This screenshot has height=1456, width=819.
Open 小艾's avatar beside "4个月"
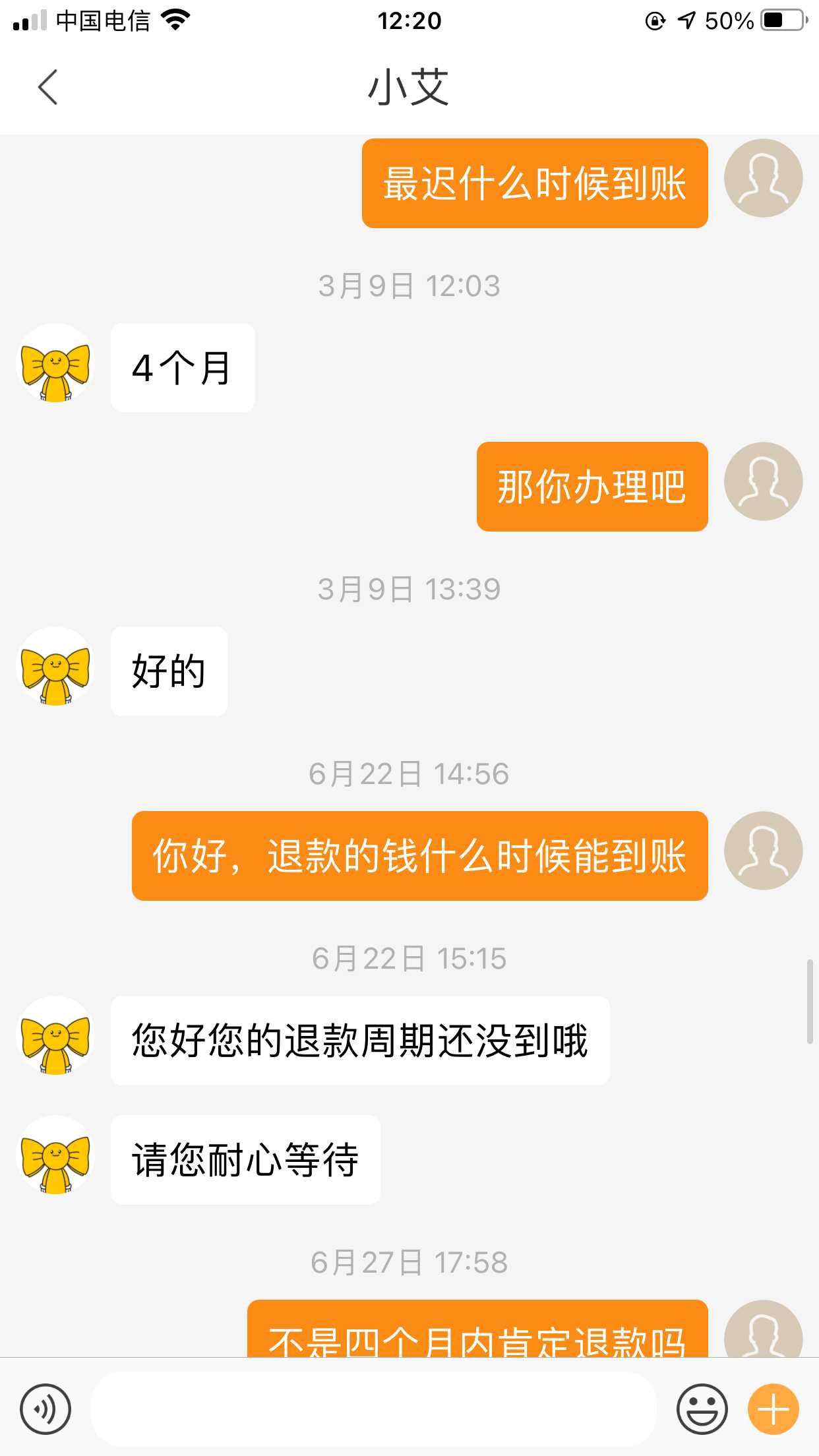(56, 363)
